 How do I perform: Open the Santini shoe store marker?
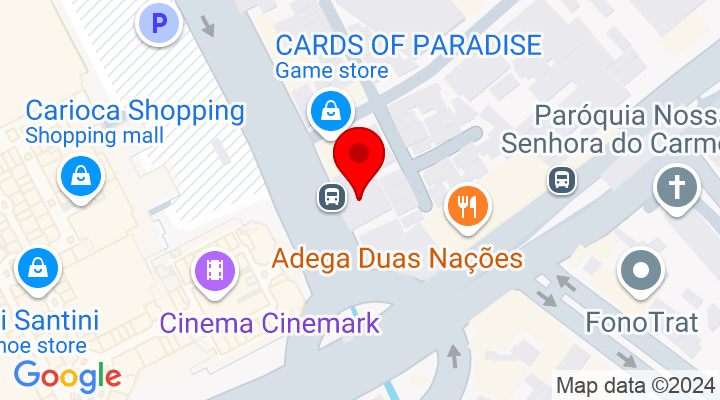click(x=38, y=268)
